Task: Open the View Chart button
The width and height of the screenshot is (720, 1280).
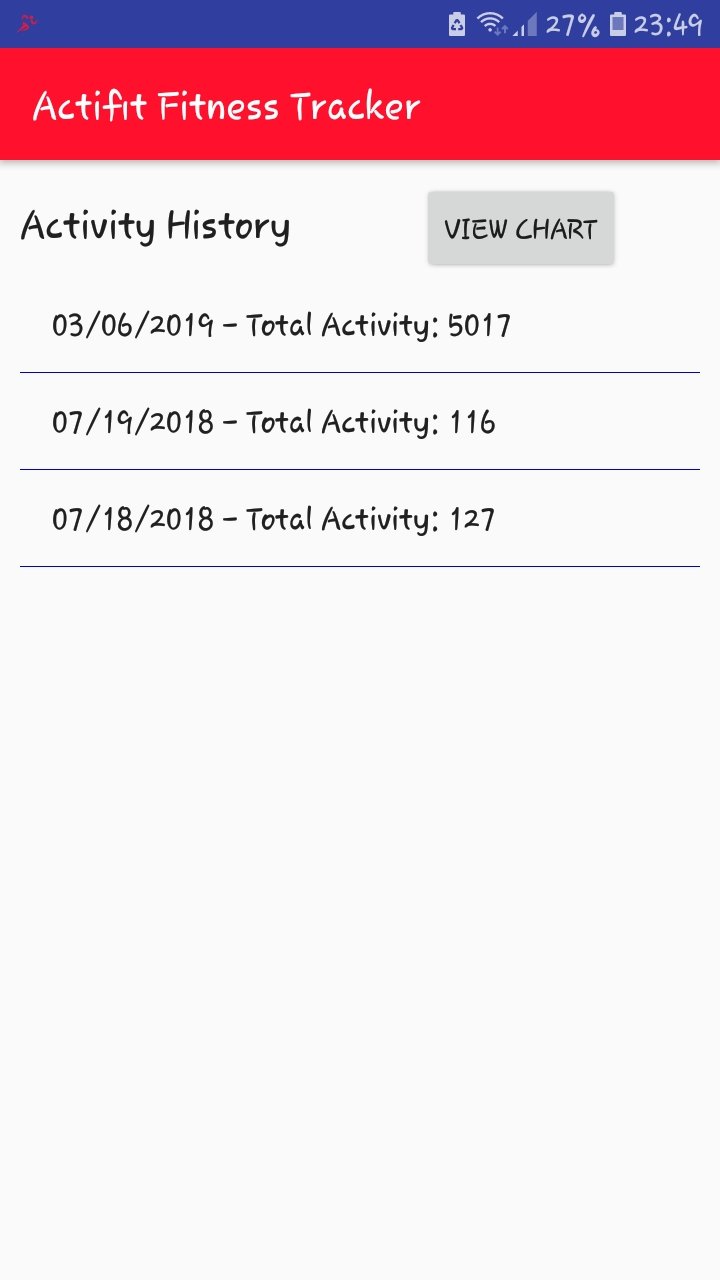Action: 521,228
